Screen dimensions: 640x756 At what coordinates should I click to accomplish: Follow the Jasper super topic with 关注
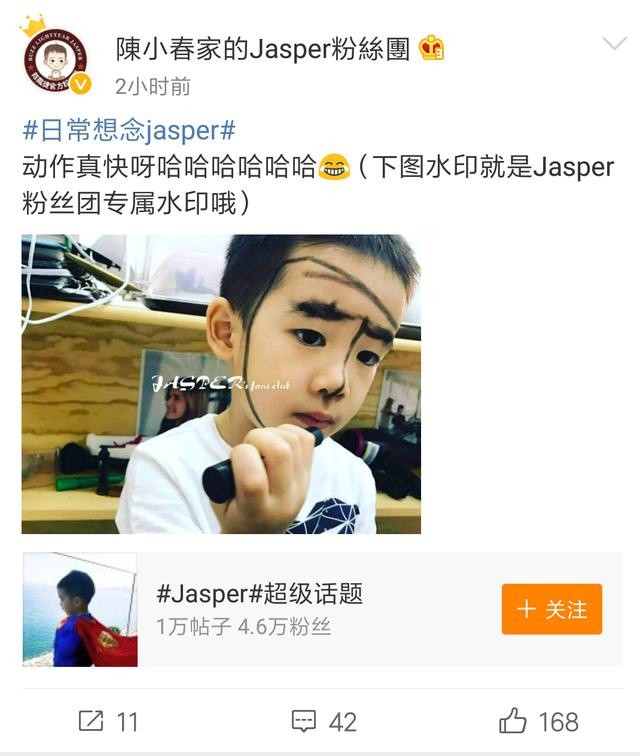[x=551, y=609]
